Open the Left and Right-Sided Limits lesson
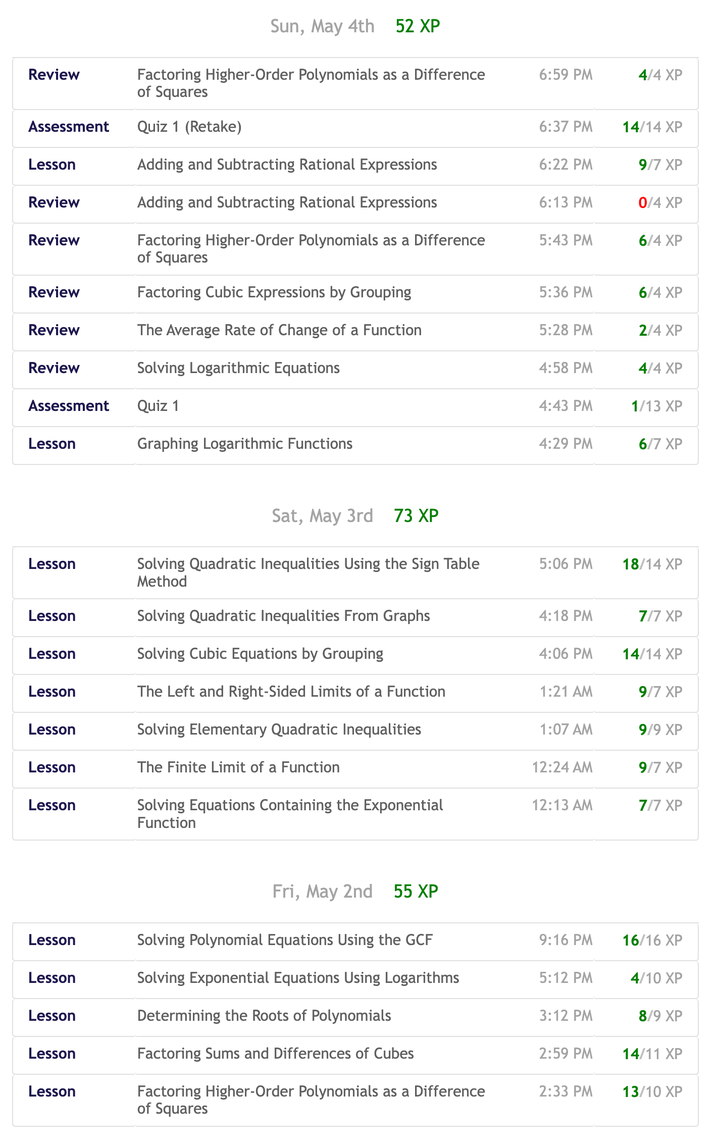 click(x=291, y=693)
